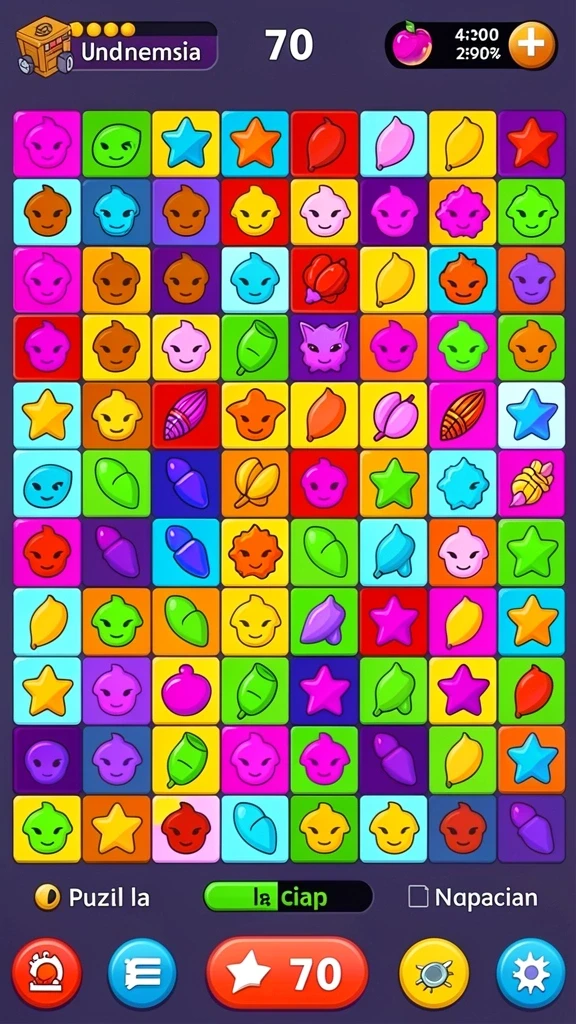
Task: Tap the red round button at bottom left
Action: [47, 974]
